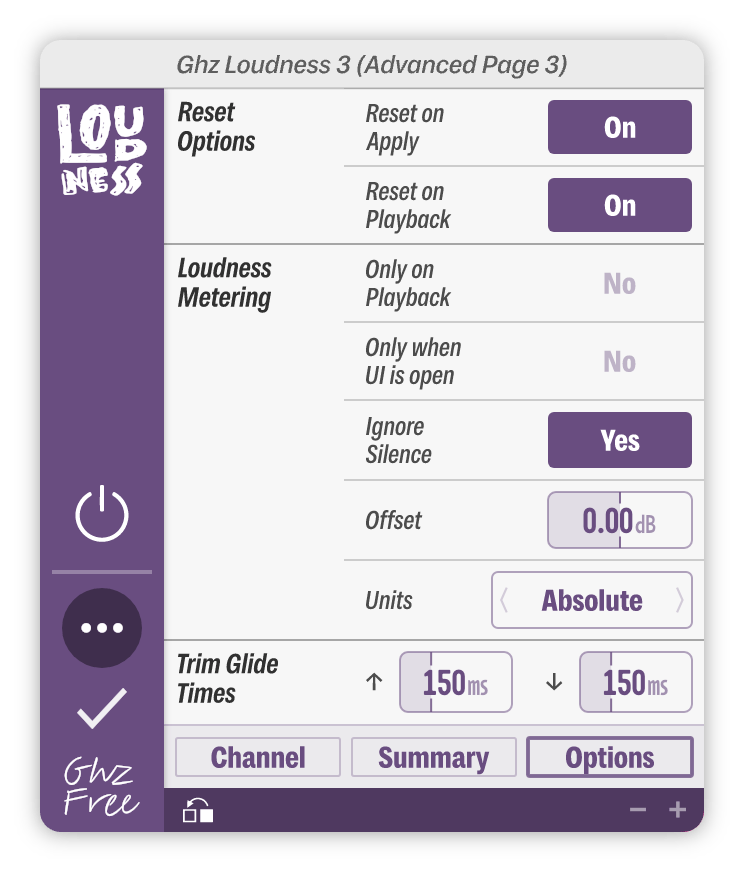Tap the resize window icon
This screenshot has height=872, width=744.
[x=197, y=811]
